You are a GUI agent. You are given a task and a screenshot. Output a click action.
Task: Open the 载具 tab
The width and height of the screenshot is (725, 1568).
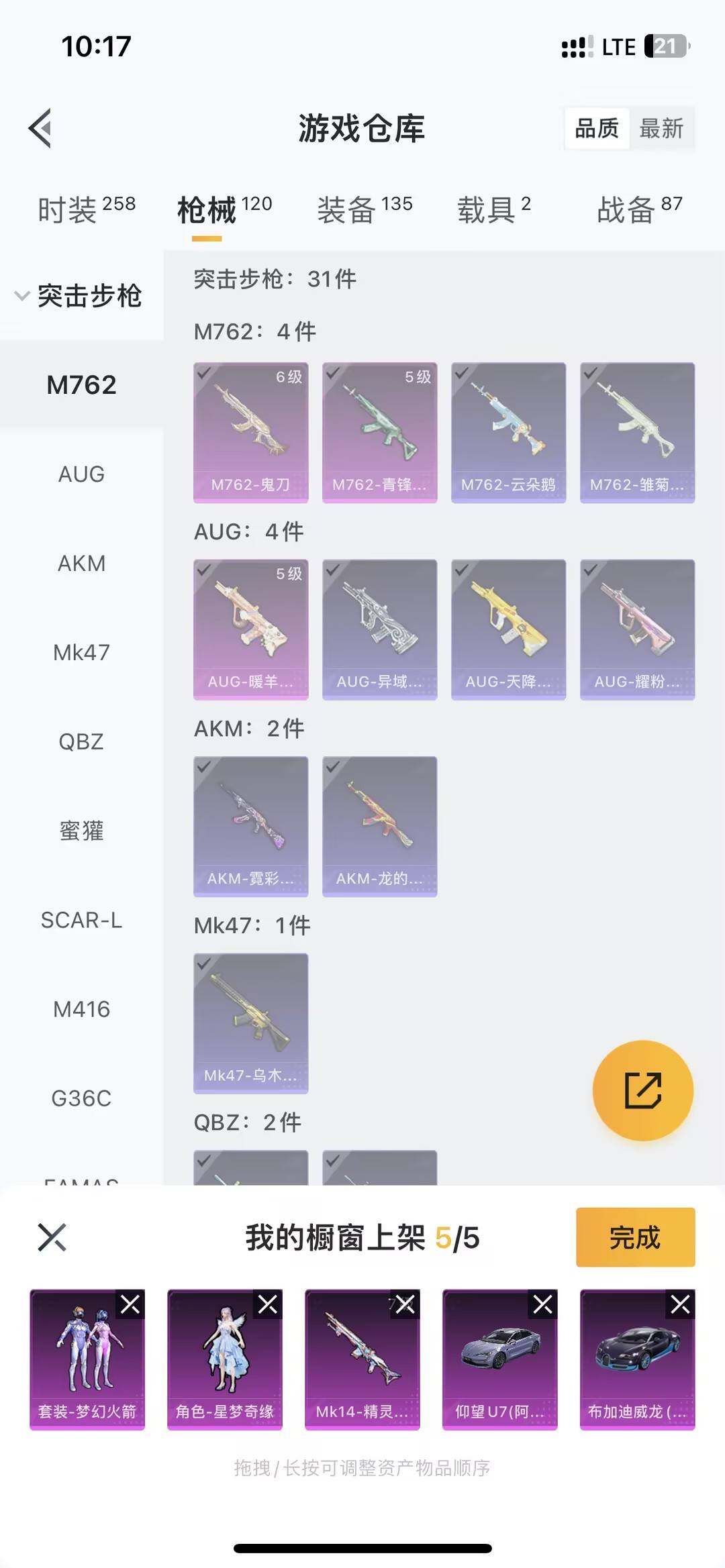click(x=494, y=209)
